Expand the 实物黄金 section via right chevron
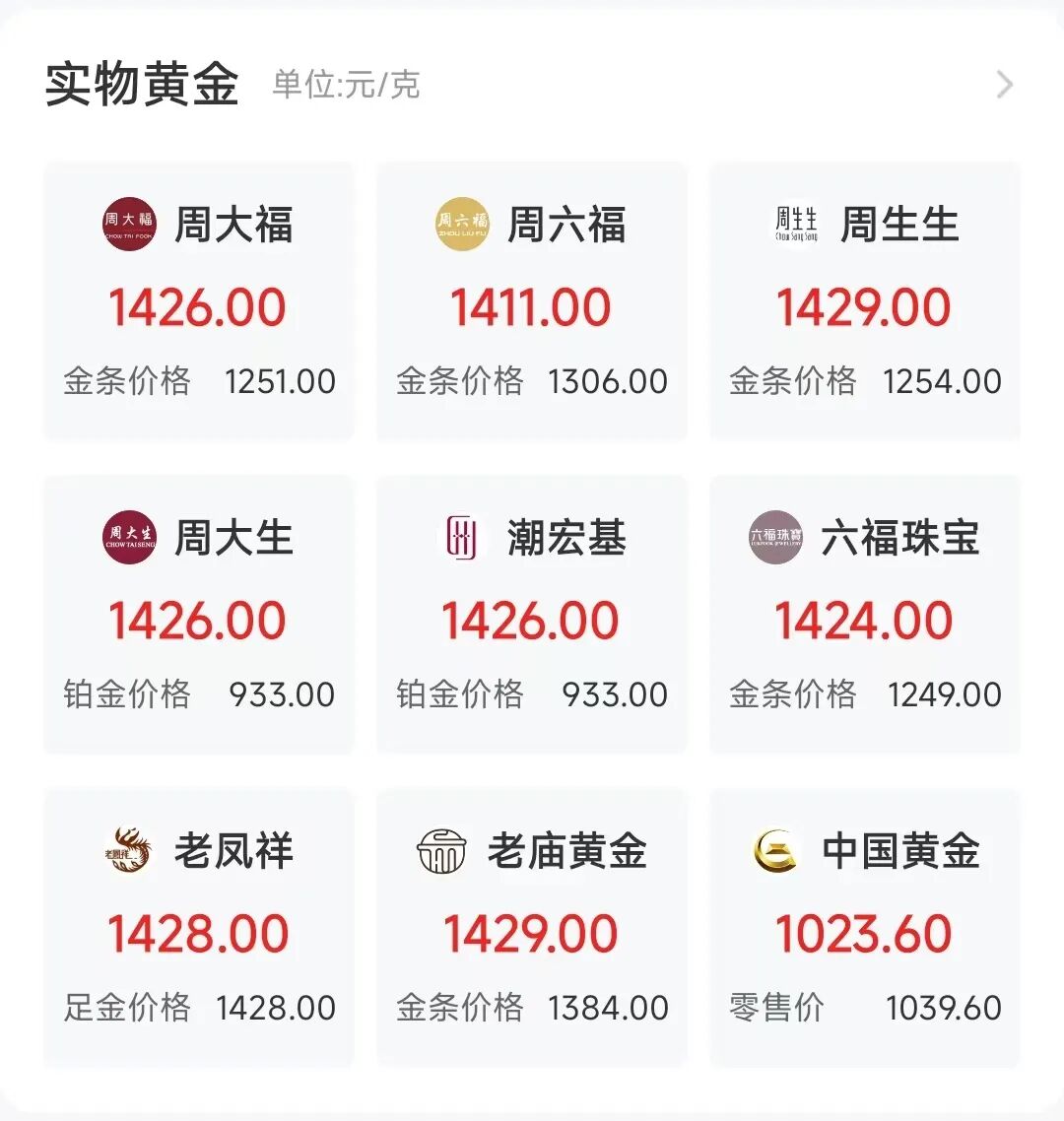This screenshot has width=1064, height=1121. [x=1004, y=86]
